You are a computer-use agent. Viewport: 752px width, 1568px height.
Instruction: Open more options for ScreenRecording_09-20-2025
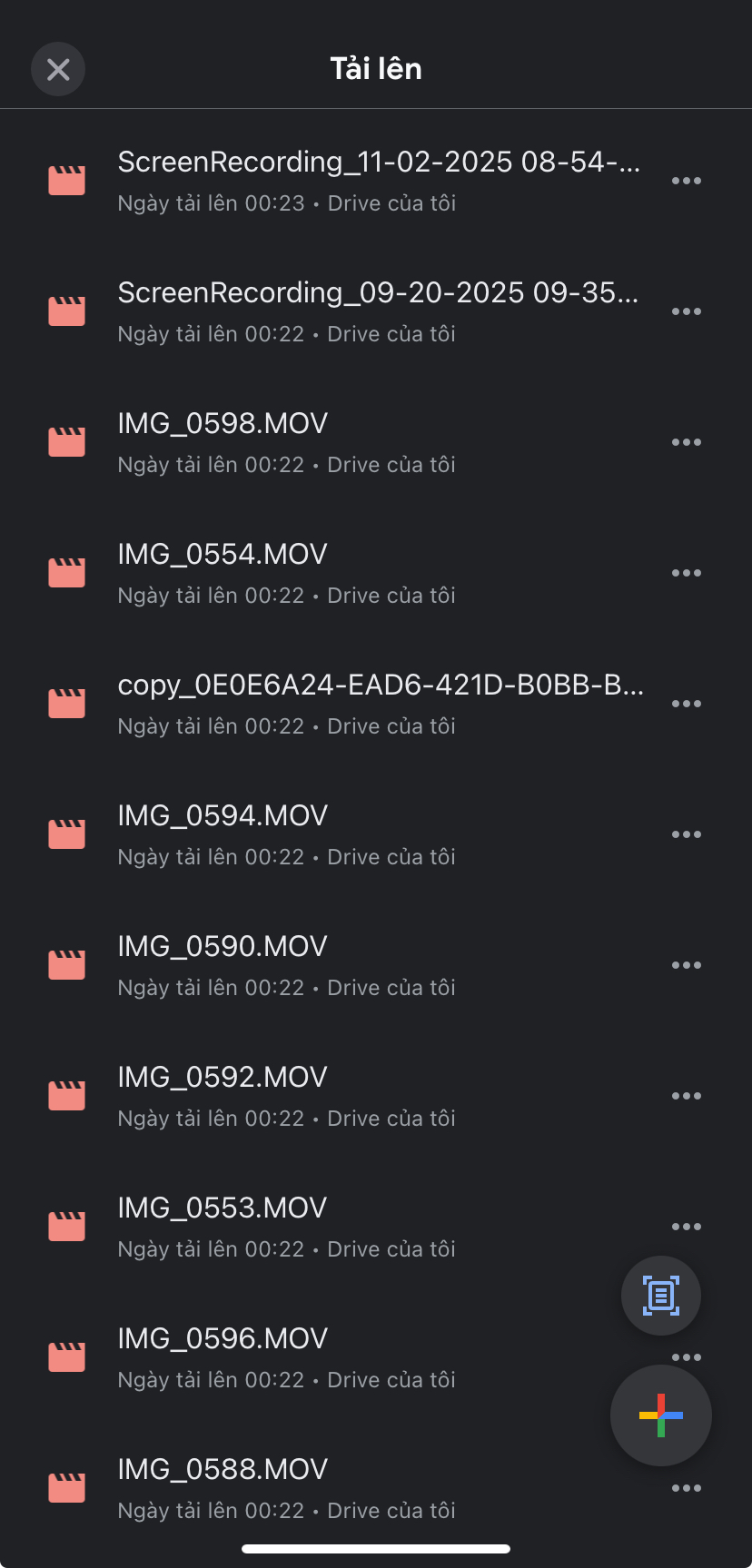click(686, 311)
